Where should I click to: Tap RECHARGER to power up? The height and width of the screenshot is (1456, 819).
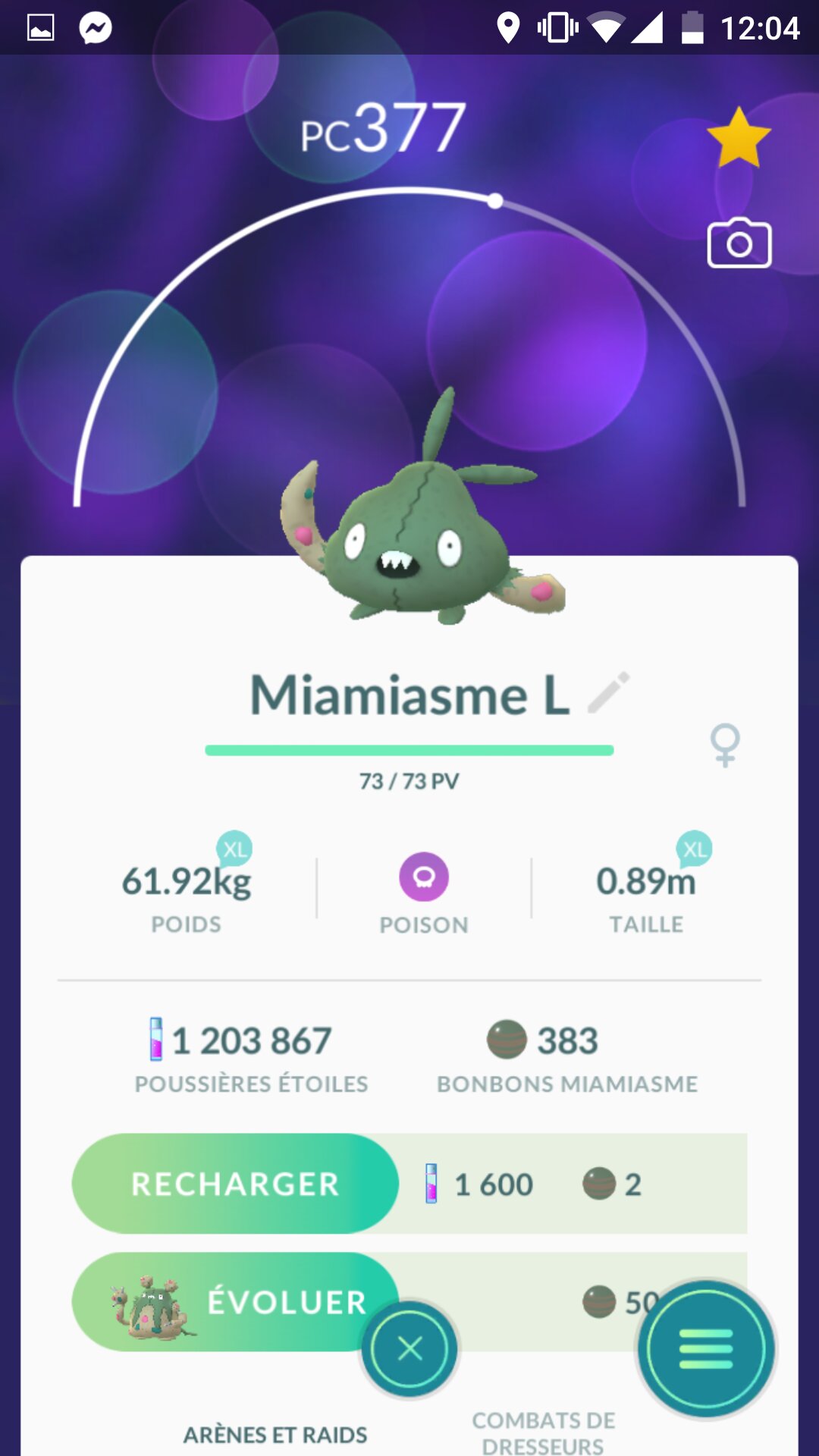coord(235,1184)
